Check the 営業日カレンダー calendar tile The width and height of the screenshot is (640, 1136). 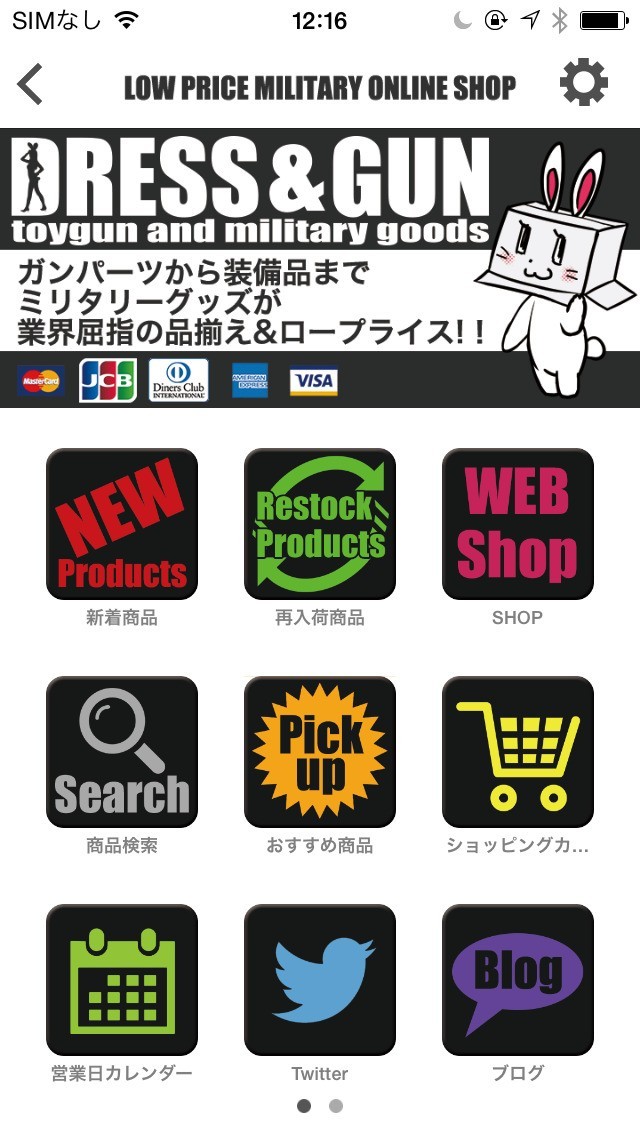tap(122, 980)
